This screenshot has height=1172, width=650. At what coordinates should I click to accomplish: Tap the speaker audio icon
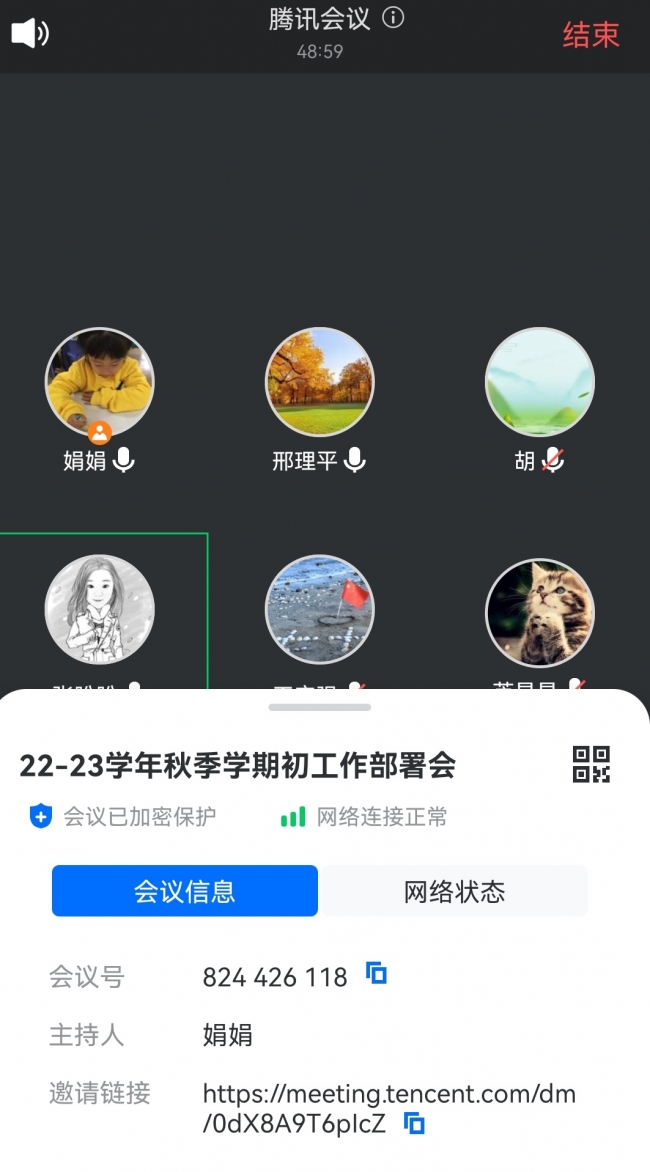click(30, 33)
